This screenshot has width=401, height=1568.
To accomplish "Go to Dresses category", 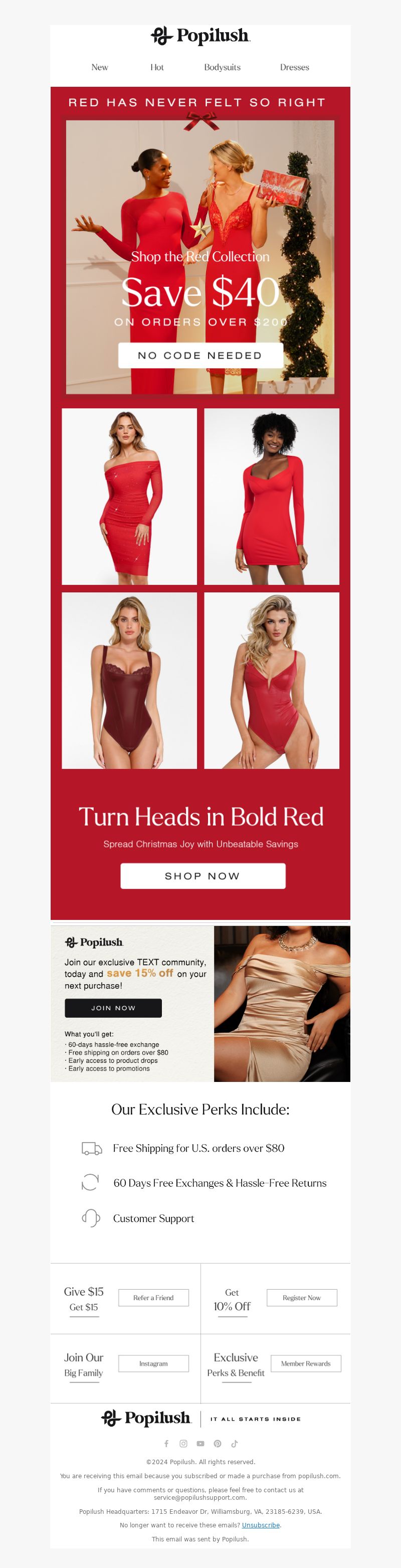I will coord(295,68).
